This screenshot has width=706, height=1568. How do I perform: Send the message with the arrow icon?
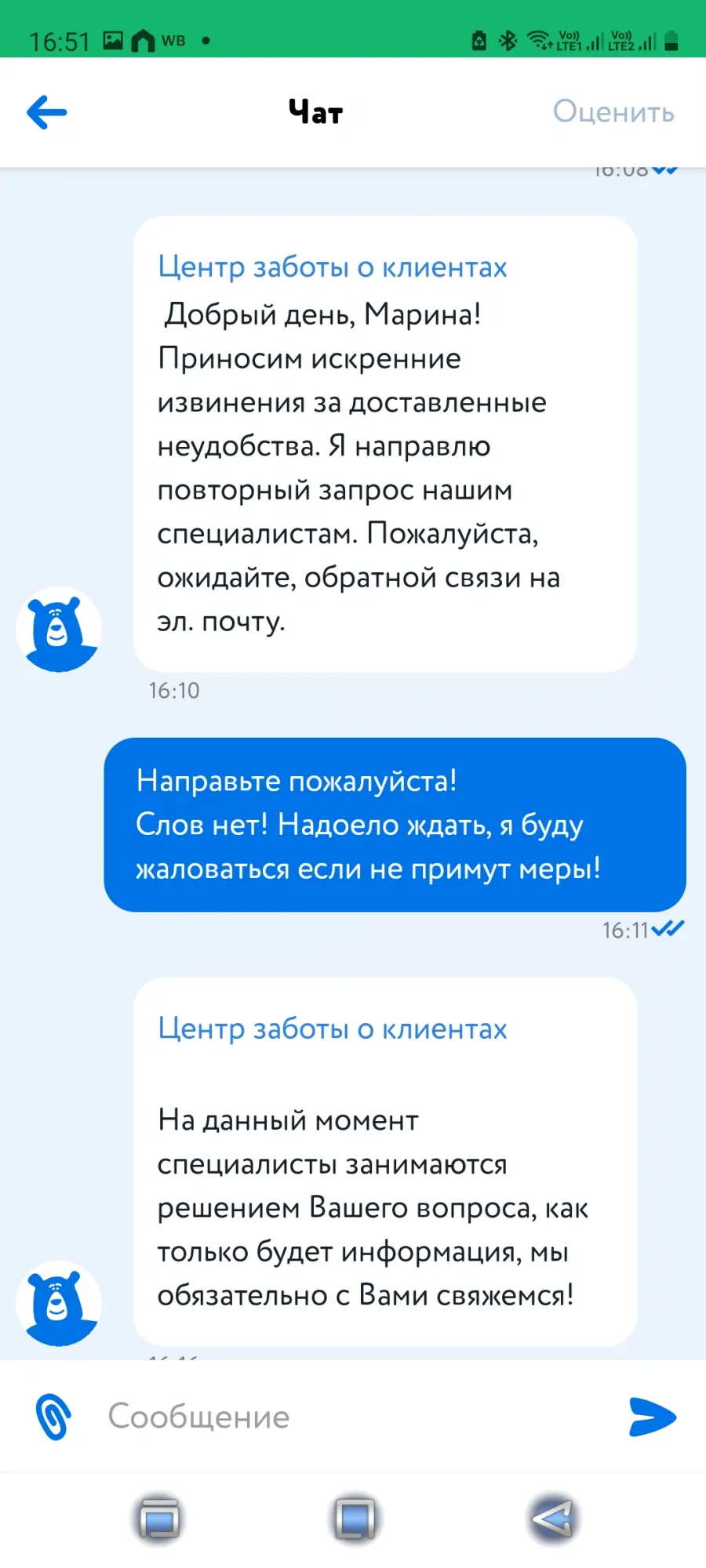coord(652,1417)
